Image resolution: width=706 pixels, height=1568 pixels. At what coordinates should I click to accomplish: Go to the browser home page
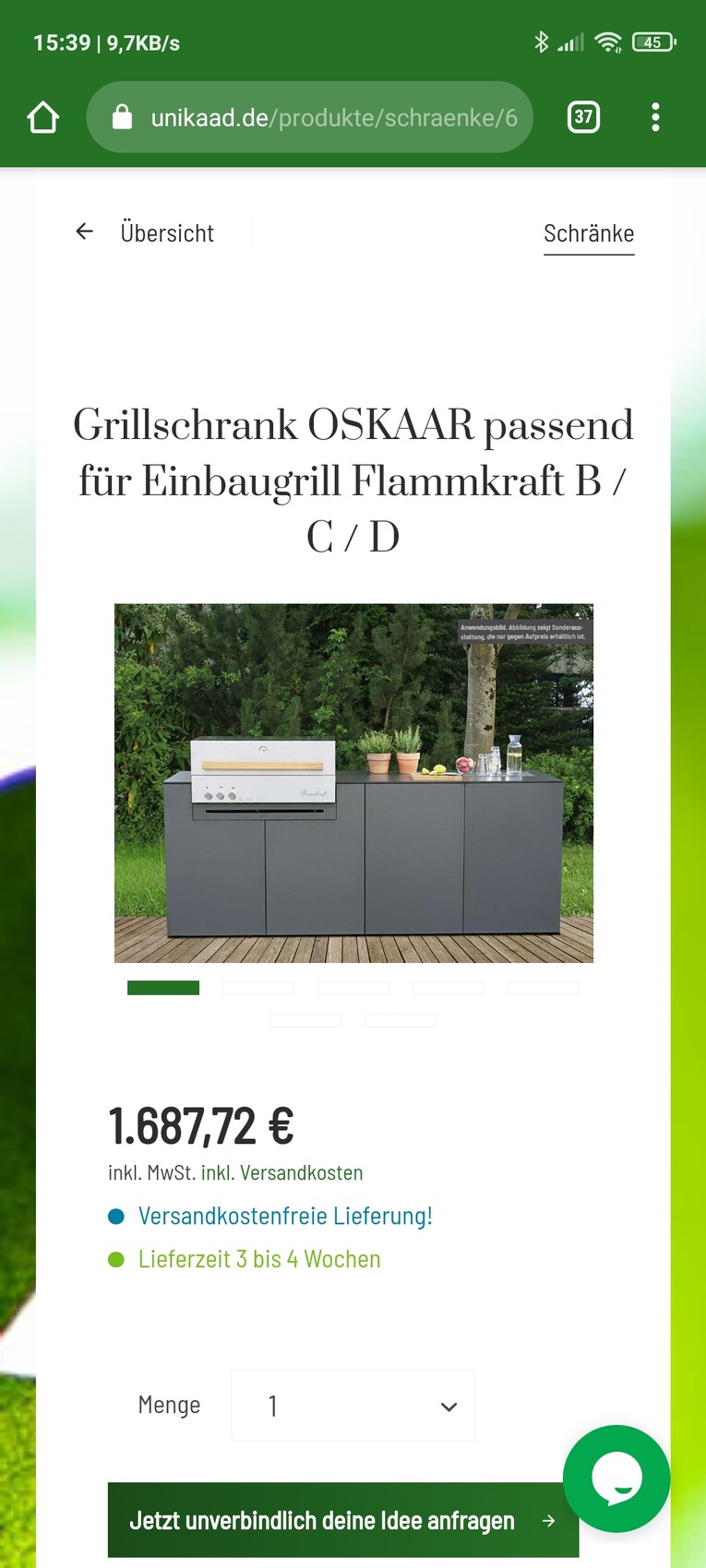coord(43,117)
